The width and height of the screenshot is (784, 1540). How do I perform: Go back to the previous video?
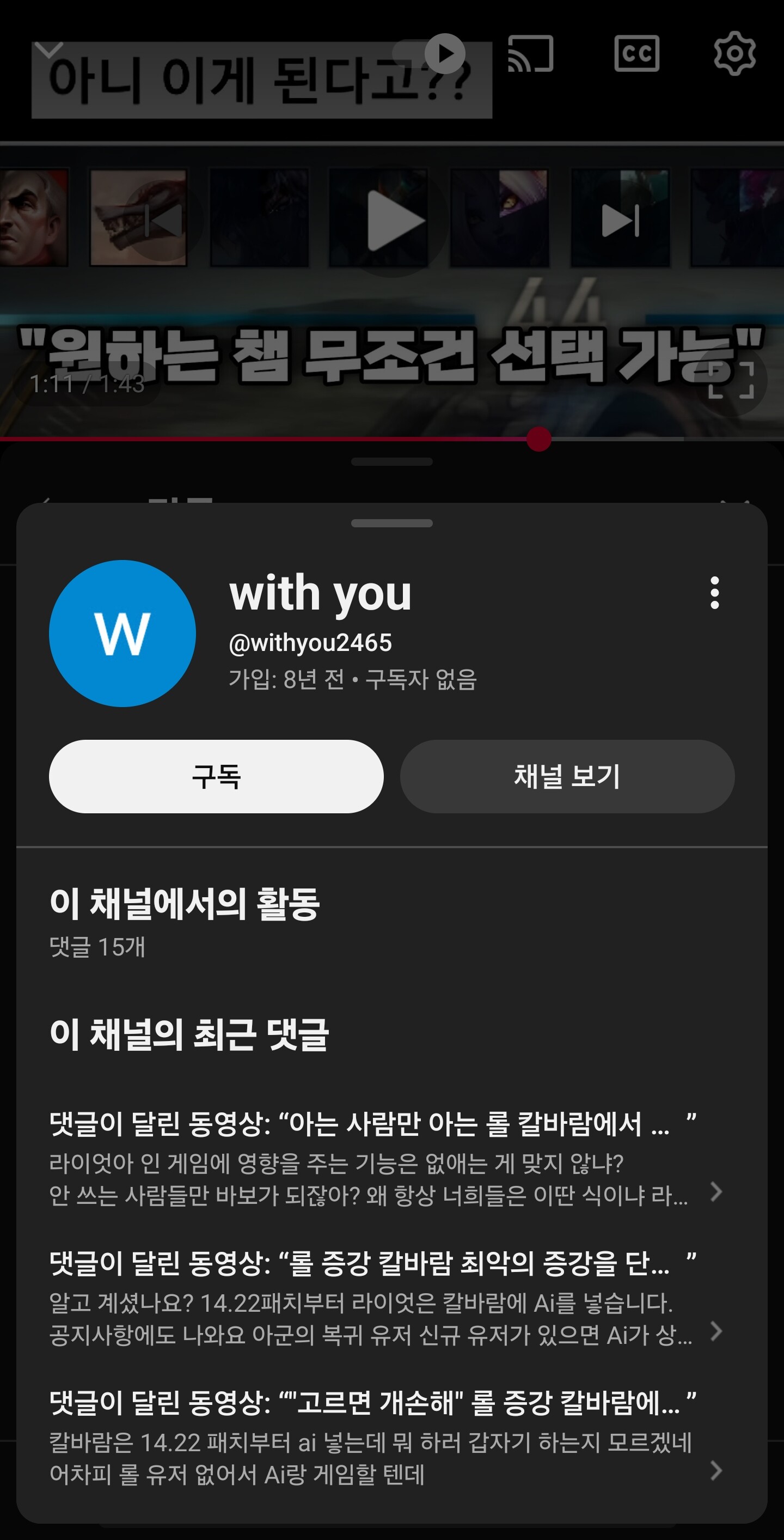click(163, 220)
